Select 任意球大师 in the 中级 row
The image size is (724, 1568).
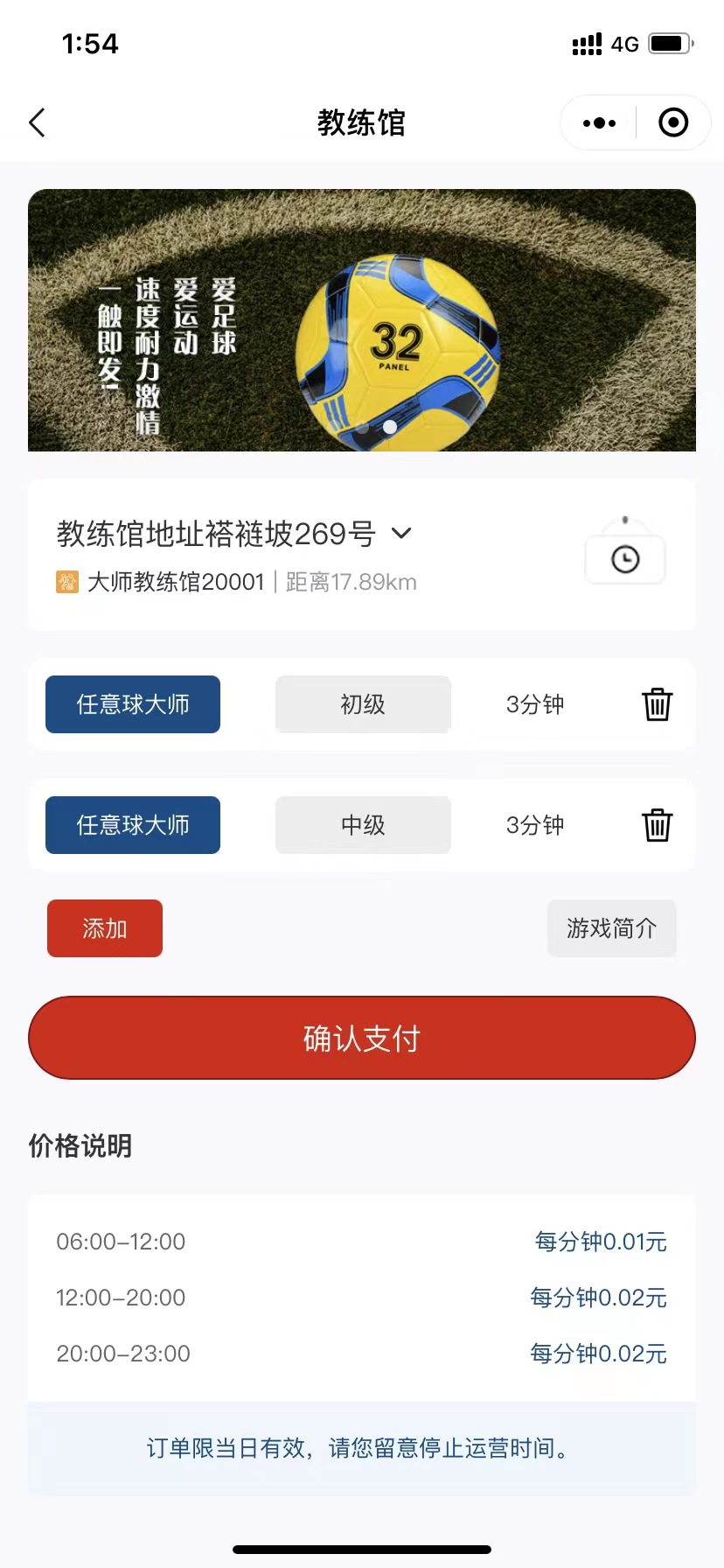coord(133,825)
